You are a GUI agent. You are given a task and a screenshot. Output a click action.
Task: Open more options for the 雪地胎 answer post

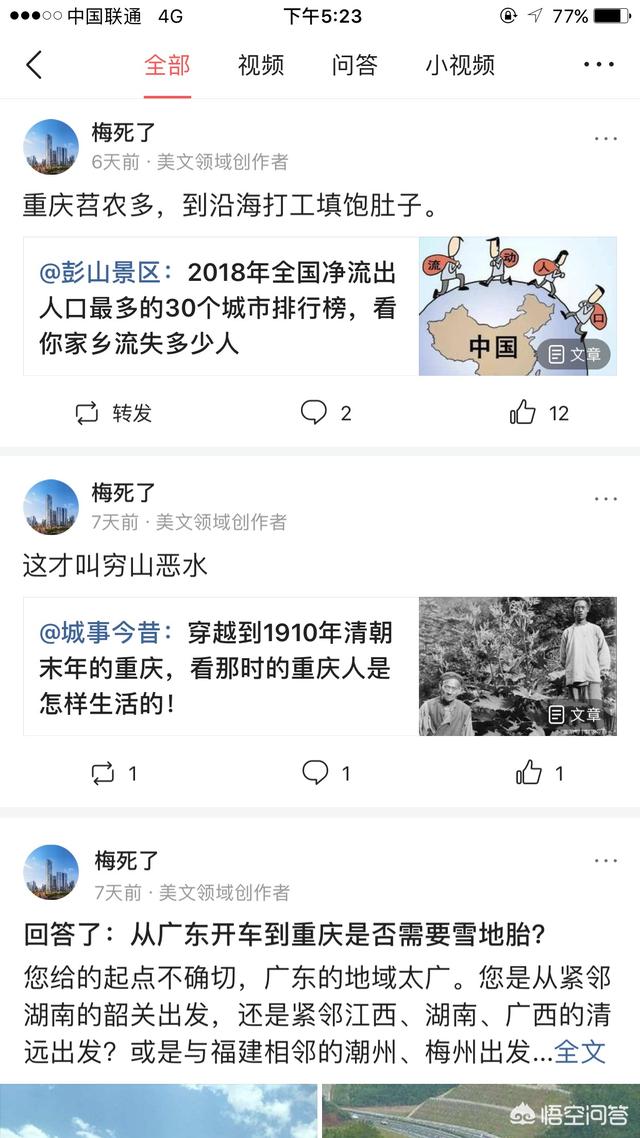click(605, 860)
